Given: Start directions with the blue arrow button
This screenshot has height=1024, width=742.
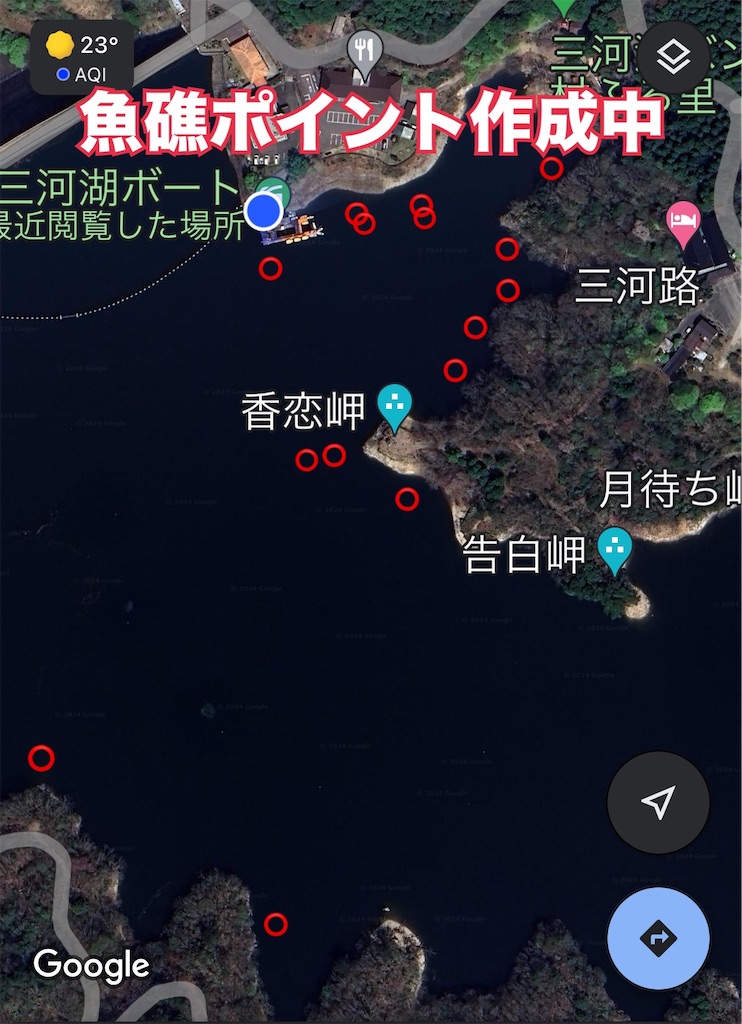Looking at the screenshot, I should [x=658, y=938].
